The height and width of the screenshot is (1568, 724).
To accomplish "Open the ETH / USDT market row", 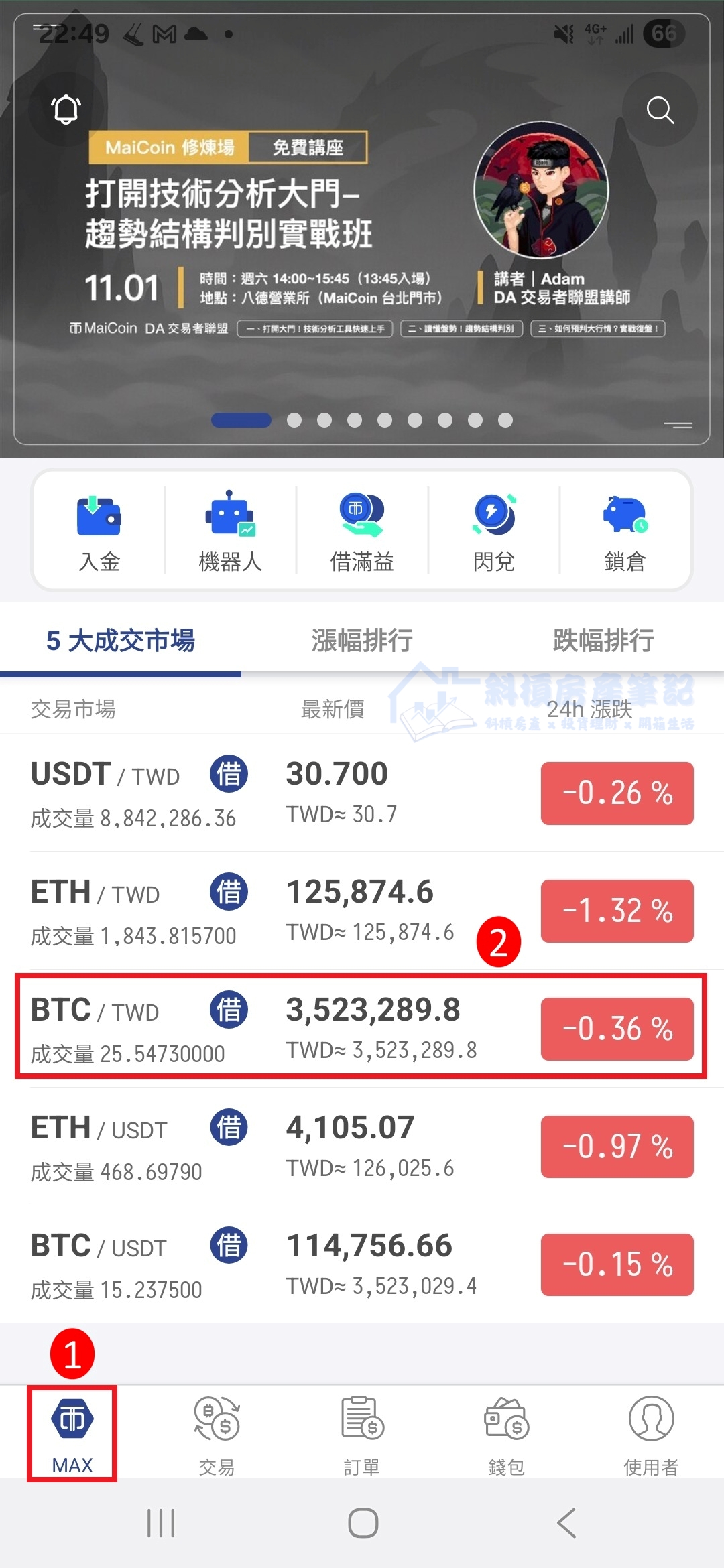I will [362, 1147].
